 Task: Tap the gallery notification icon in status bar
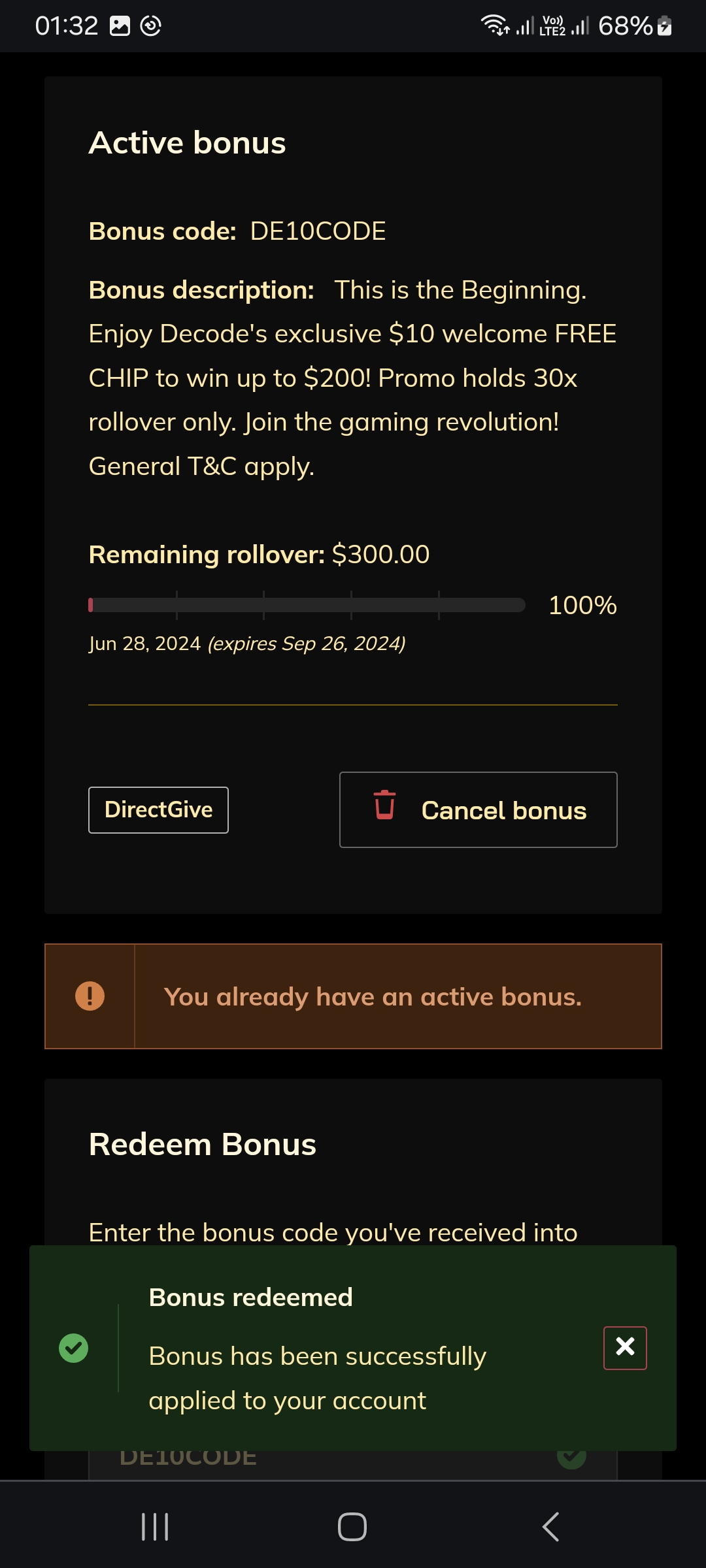point(119,26)
